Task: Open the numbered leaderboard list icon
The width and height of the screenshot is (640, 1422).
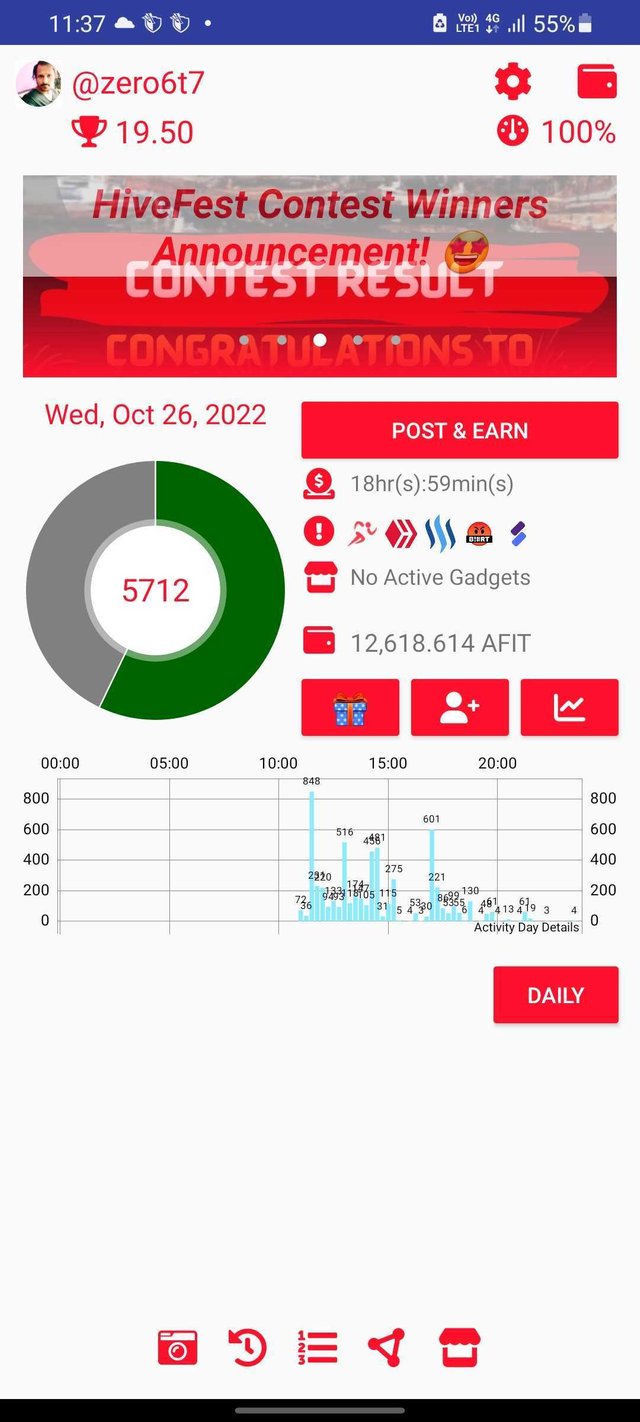Action: click(317, 1348)
